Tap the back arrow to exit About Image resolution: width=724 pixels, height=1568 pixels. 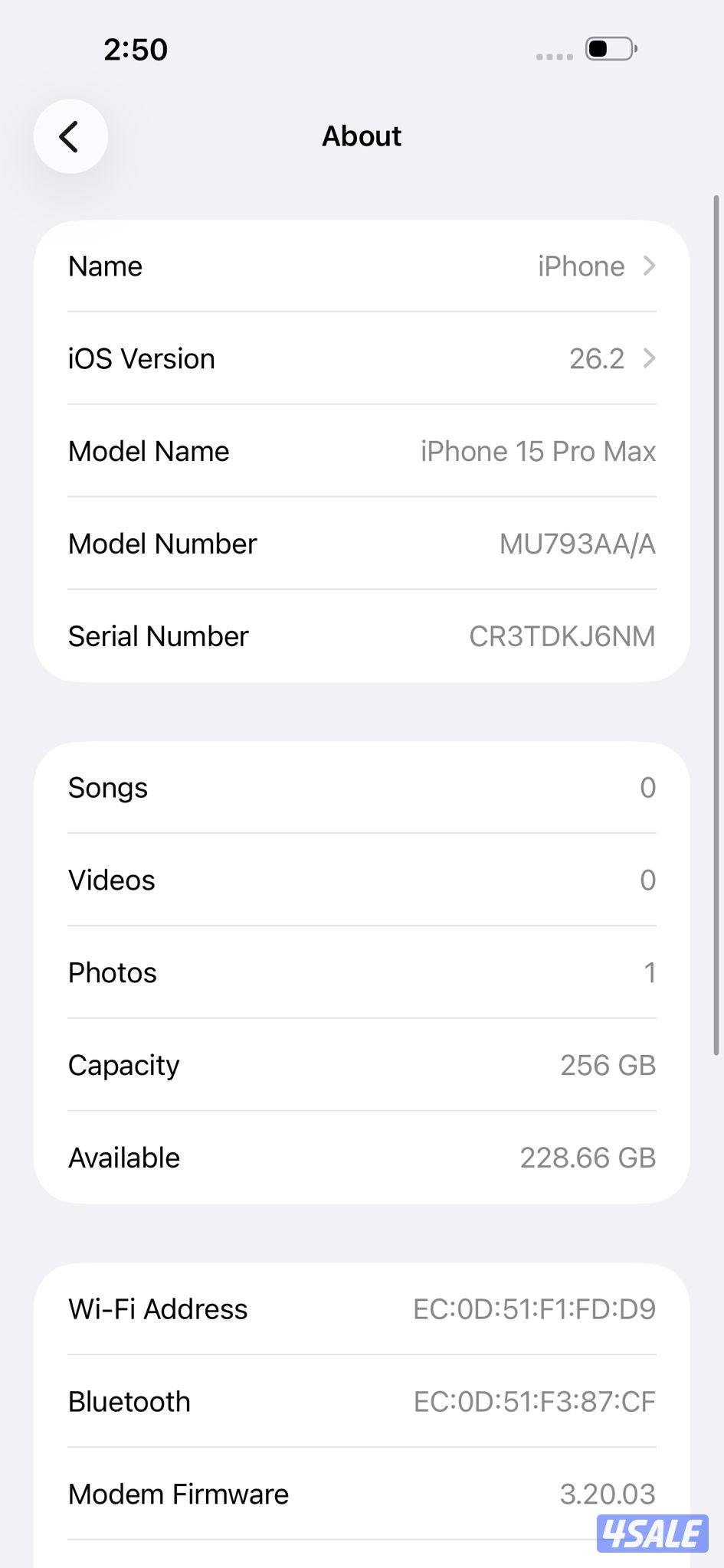coord(70,136)
